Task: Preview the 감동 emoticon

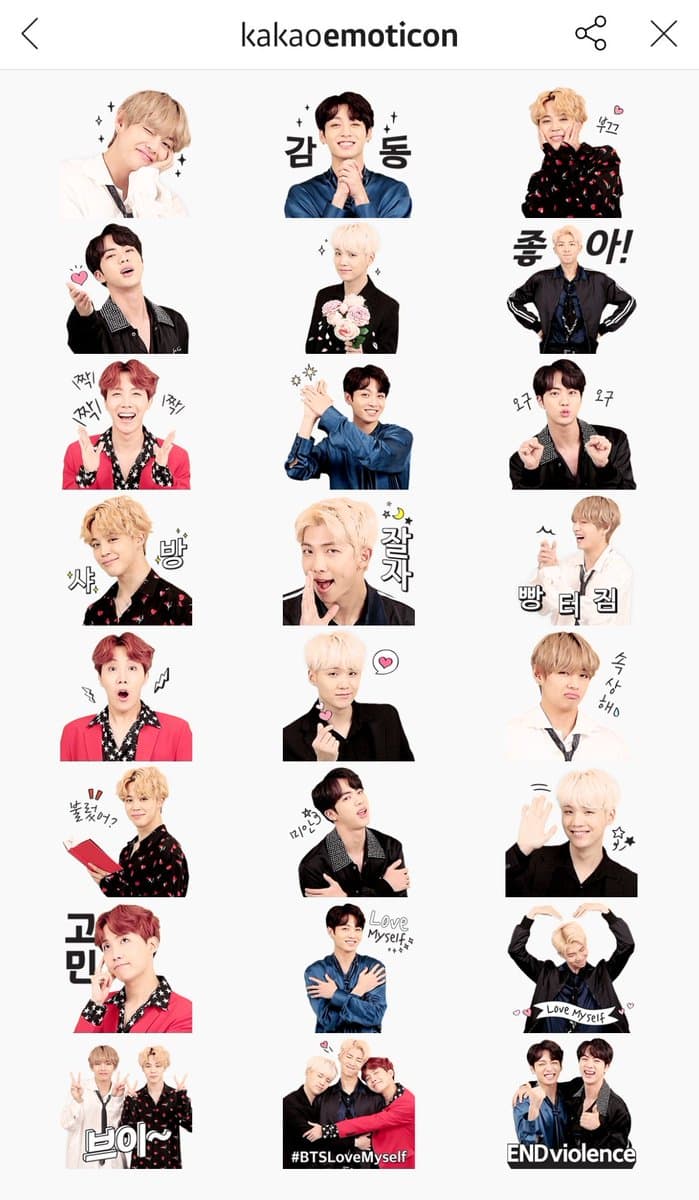Action: tap(348, 155)
